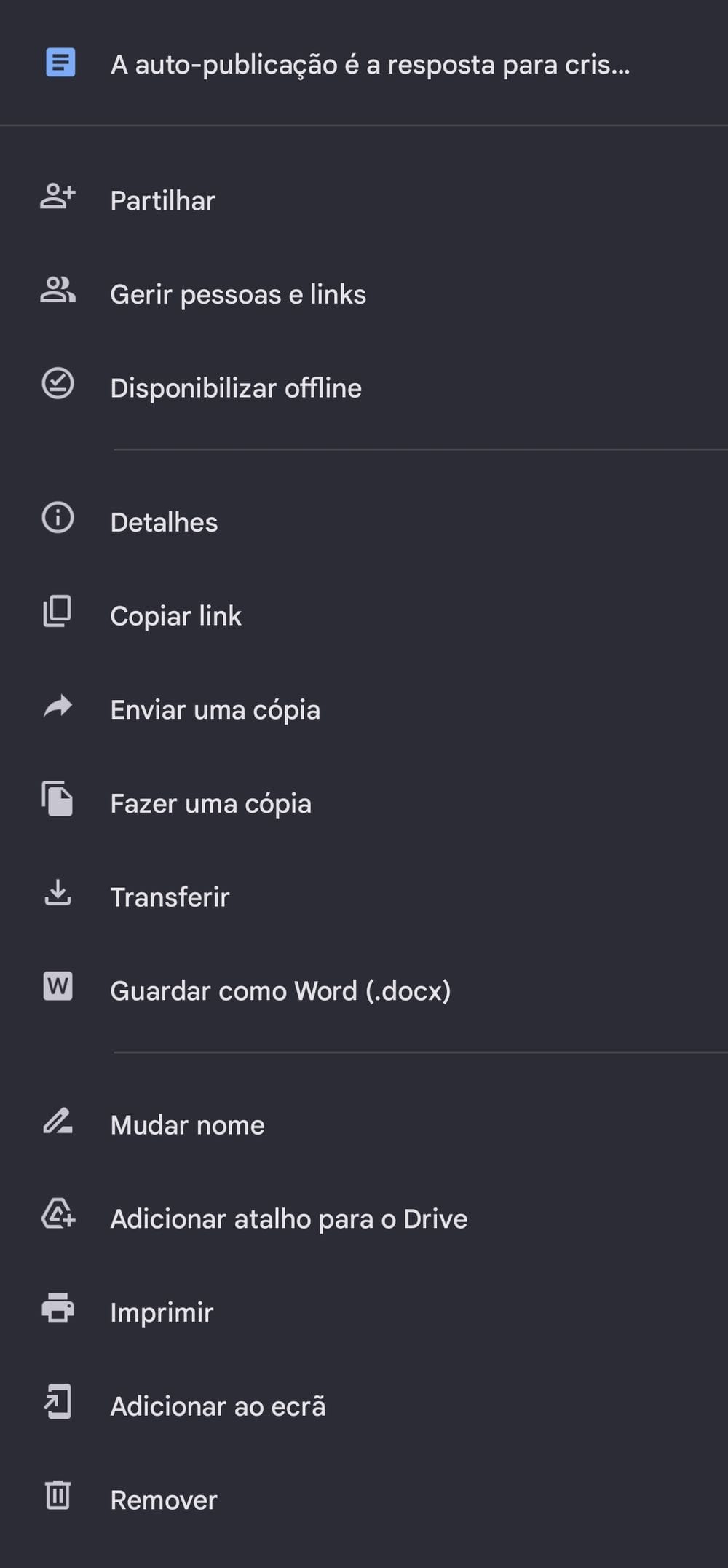The image size is (728, 1568).
Task: Open Gerir pessoas e links
Action: [x=364, y=294]
